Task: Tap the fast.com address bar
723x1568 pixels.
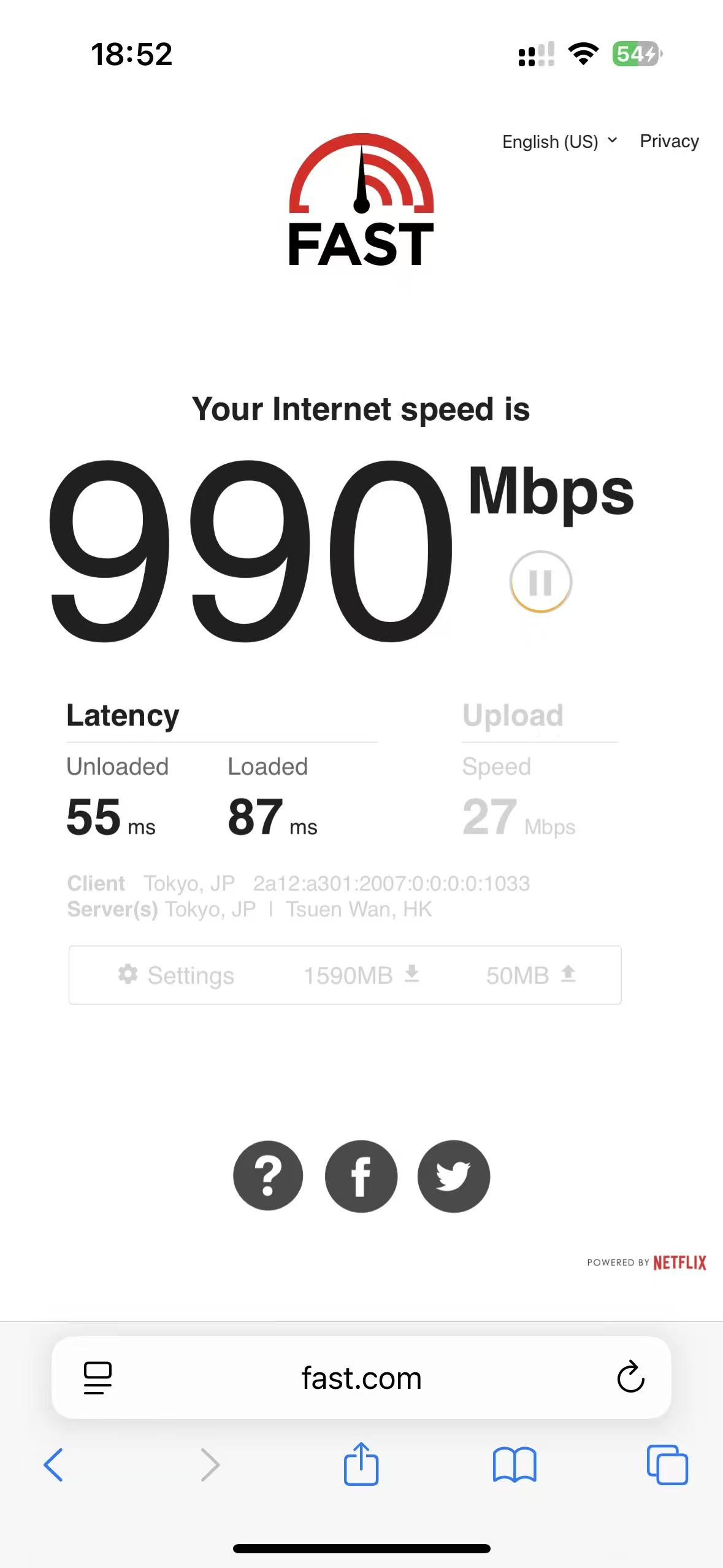Action: coord(361,1378)
